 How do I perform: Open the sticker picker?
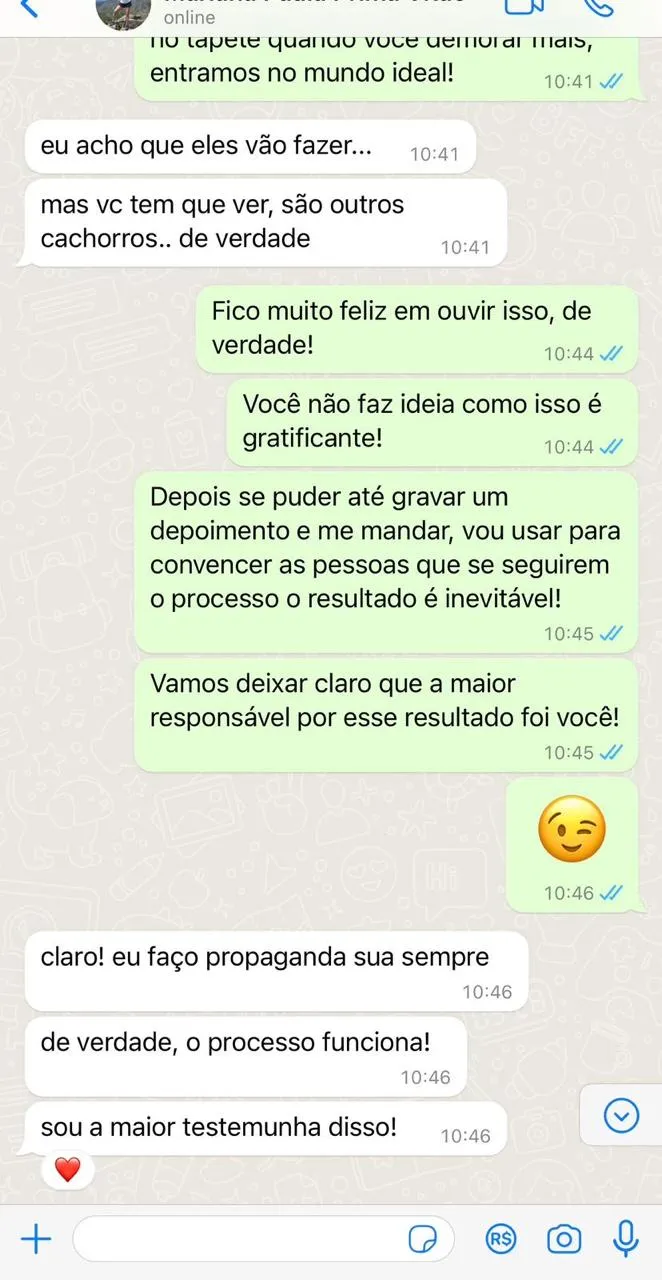(x=424, y=1240)
